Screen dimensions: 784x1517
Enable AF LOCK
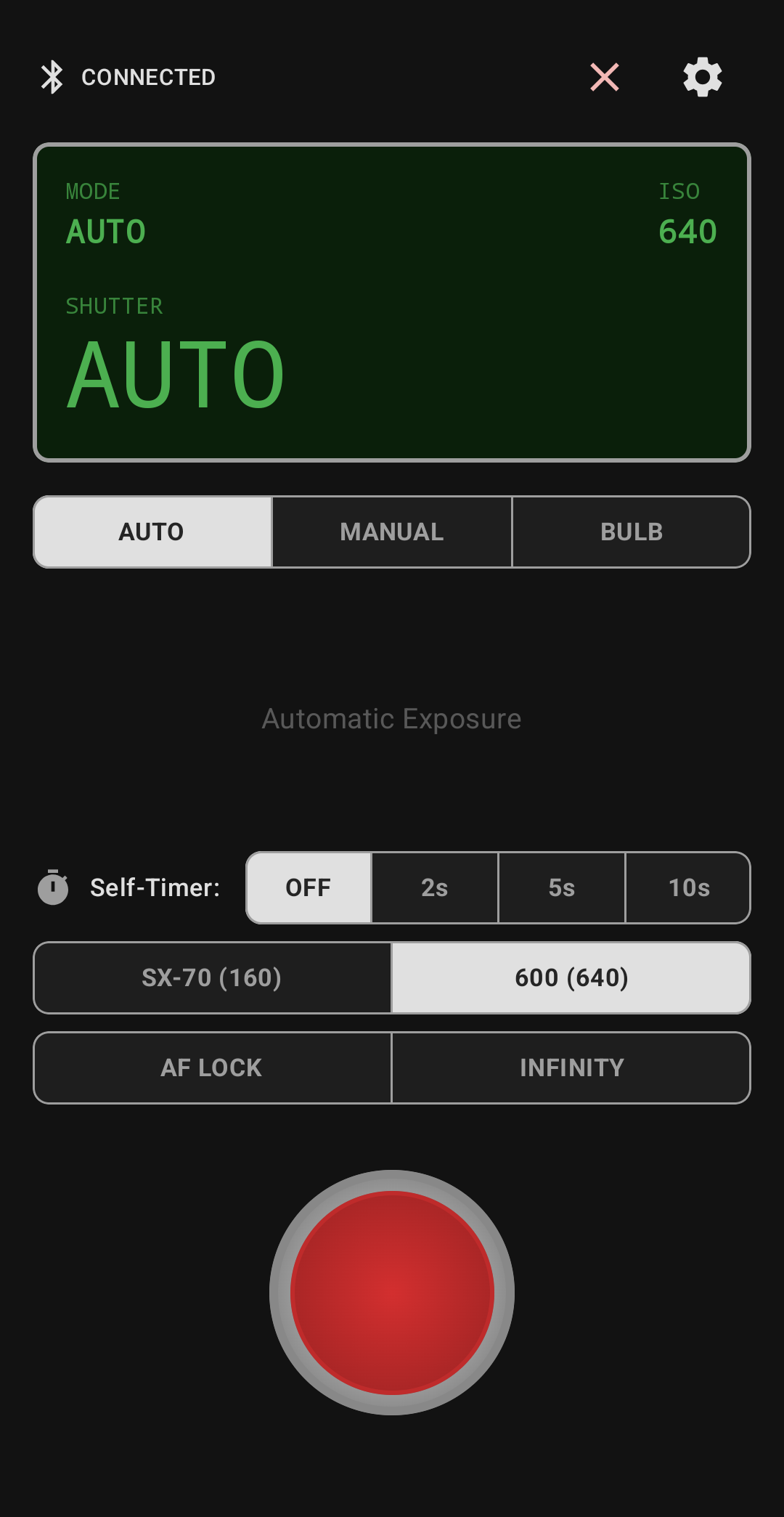point(212,1067)
